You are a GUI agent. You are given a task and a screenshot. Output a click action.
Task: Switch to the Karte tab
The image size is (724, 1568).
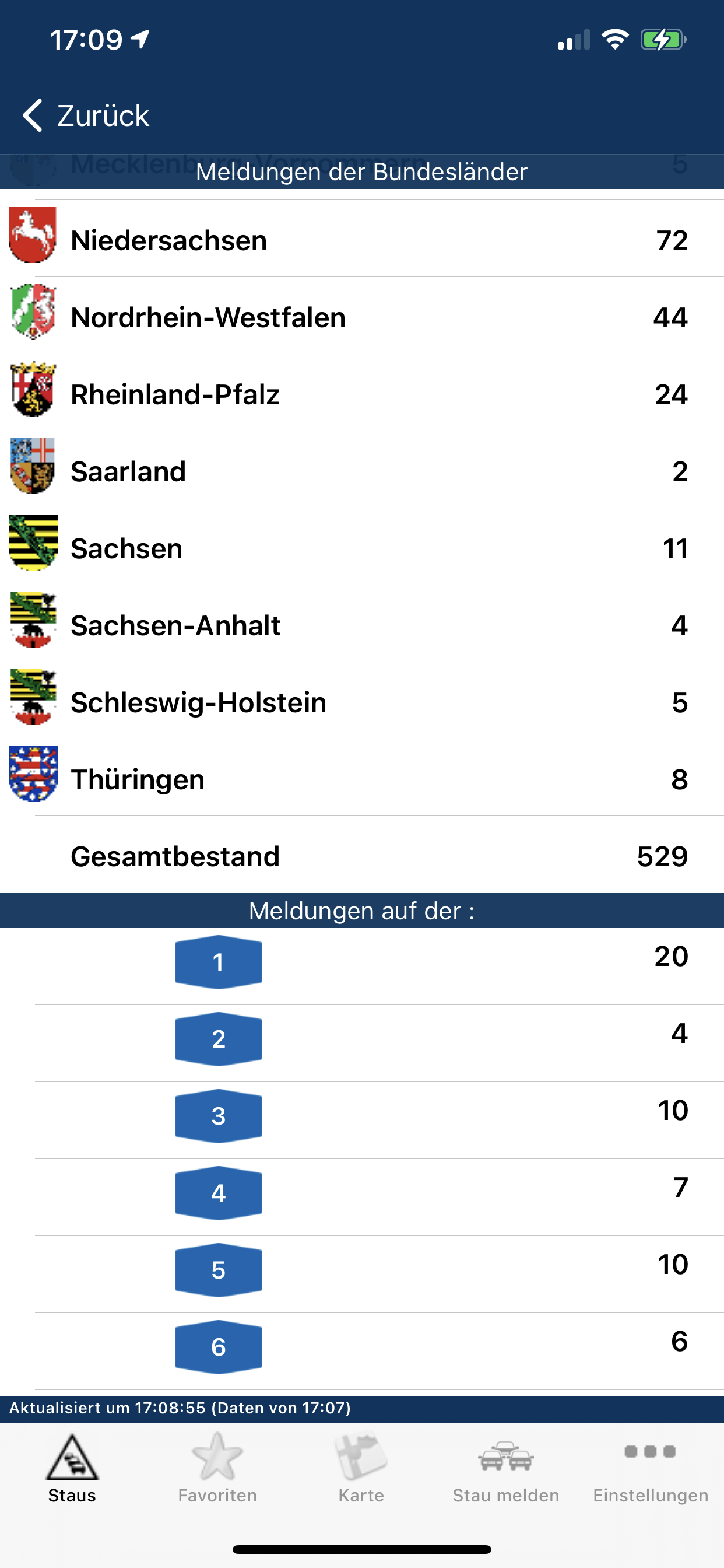[361, 1468]
